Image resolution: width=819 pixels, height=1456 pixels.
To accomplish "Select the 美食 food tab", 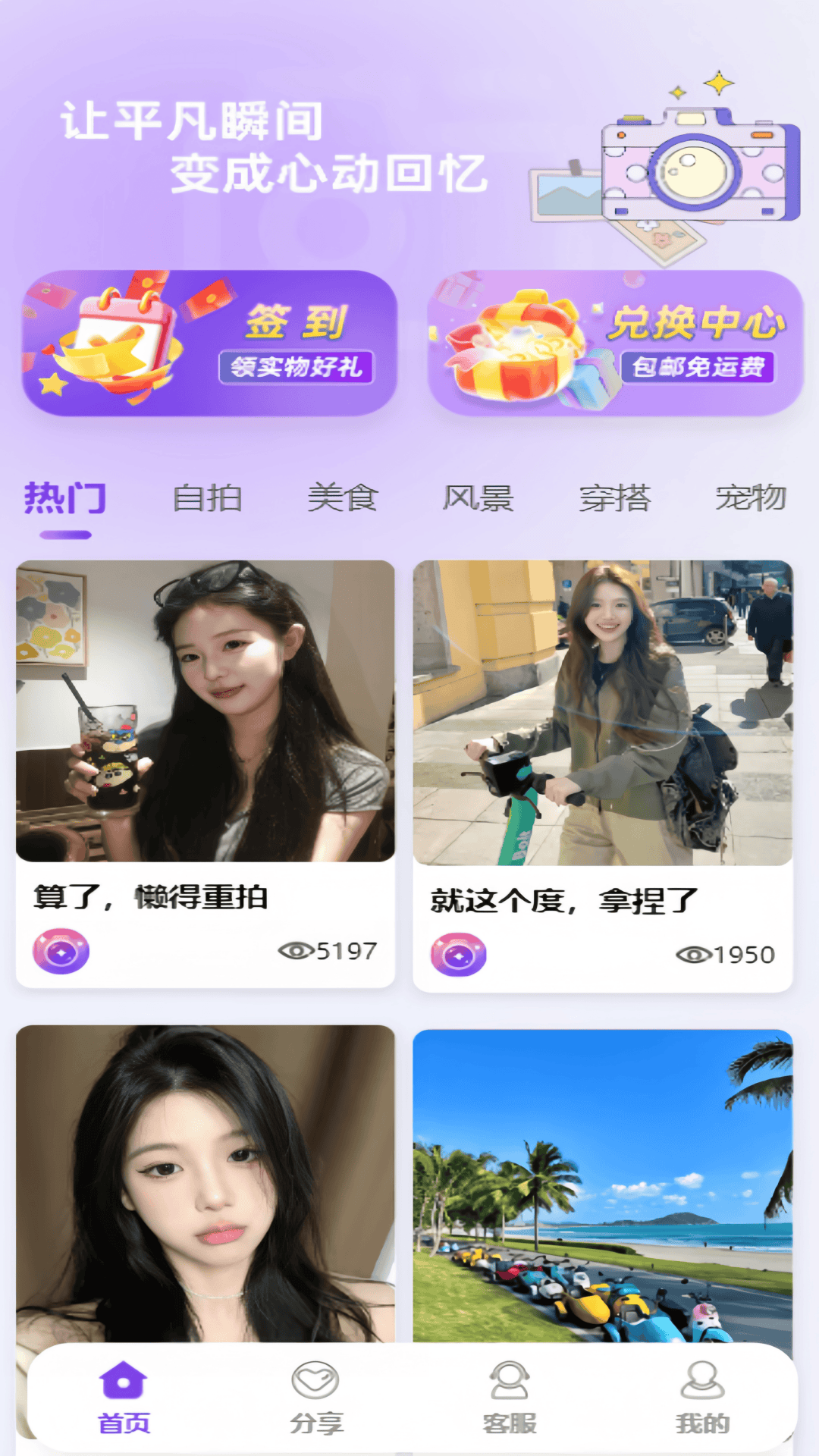I will point(344,498).
